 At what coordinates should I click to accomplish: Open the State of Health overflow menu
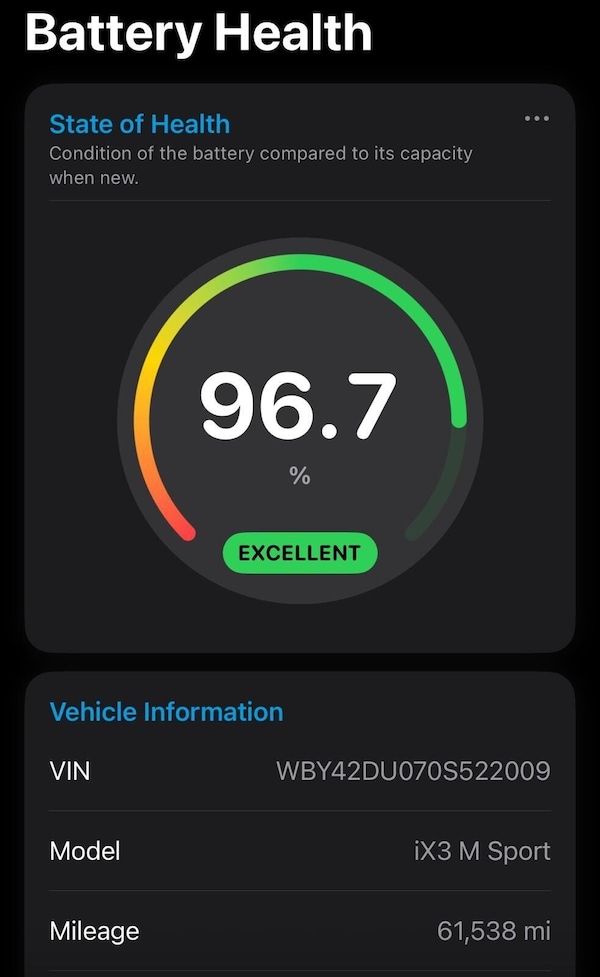[537, 119]
